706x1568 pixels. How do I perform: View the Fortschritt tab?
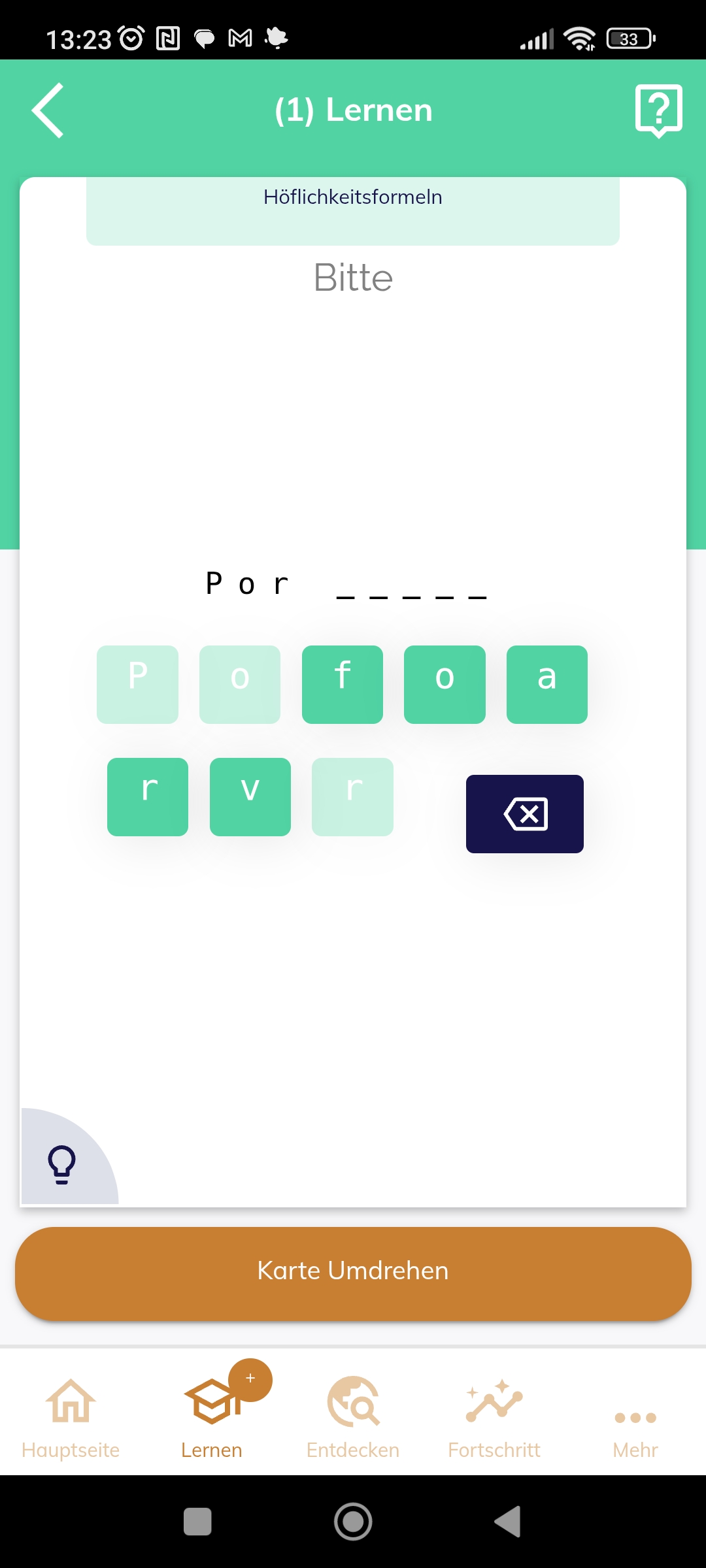click(494, 1418)
